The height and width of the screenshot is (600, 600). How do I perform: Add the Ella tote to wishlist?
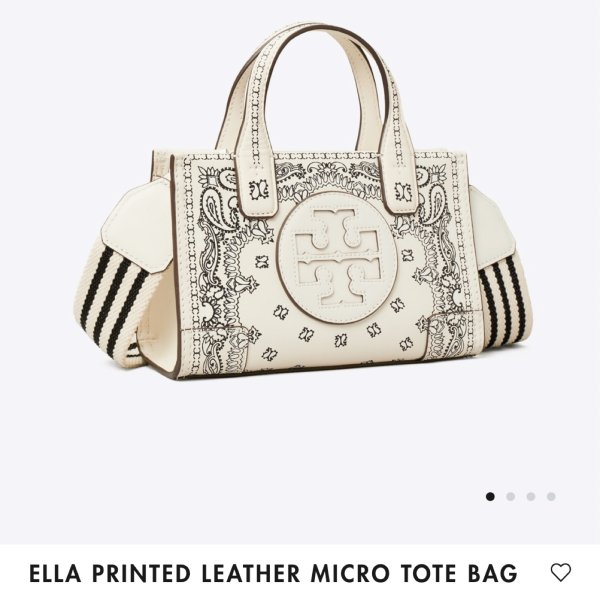tap(561, 573)
